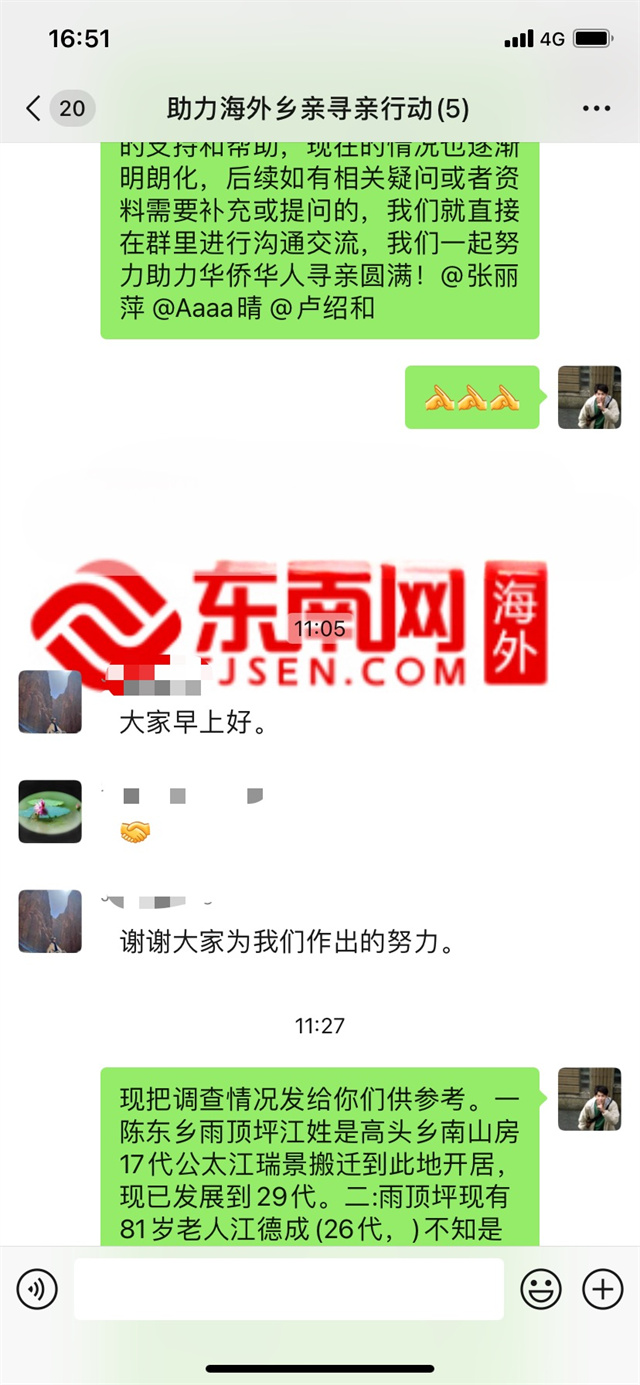Open own avatar beside the 11:27 message
The width and height of the screenshot is (640, 1385).
[589, 1099]
